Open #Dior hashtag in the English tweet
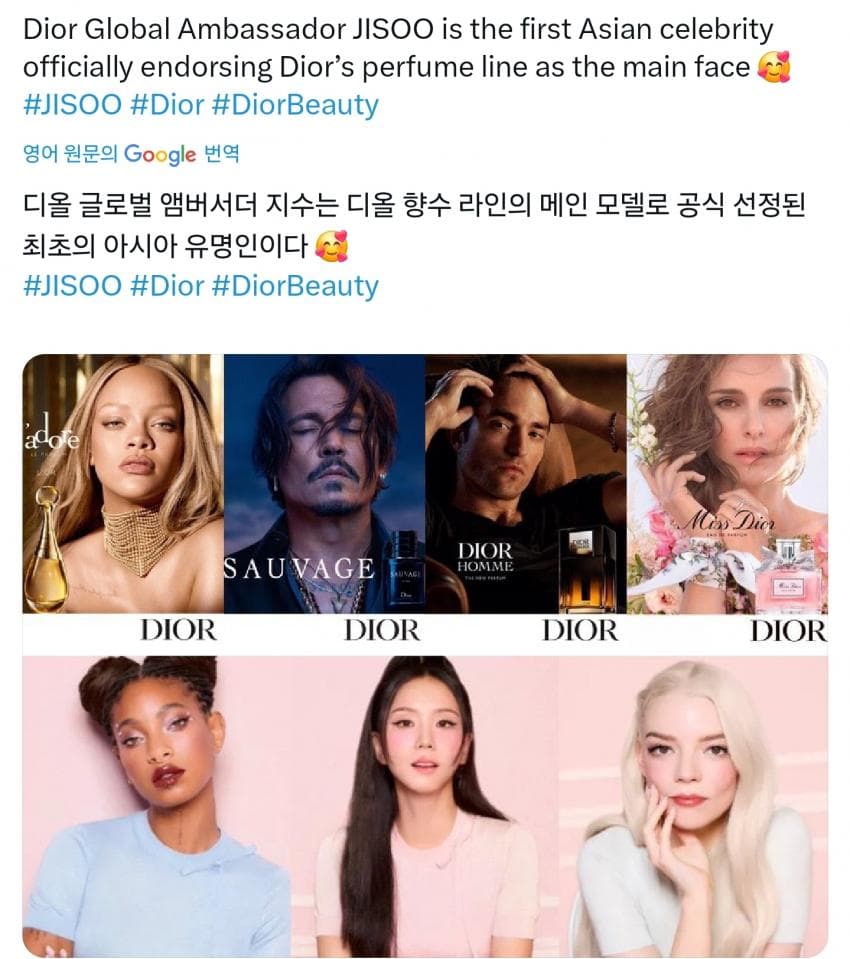This screenshot has width=850, height=959. tap(166, 104)
